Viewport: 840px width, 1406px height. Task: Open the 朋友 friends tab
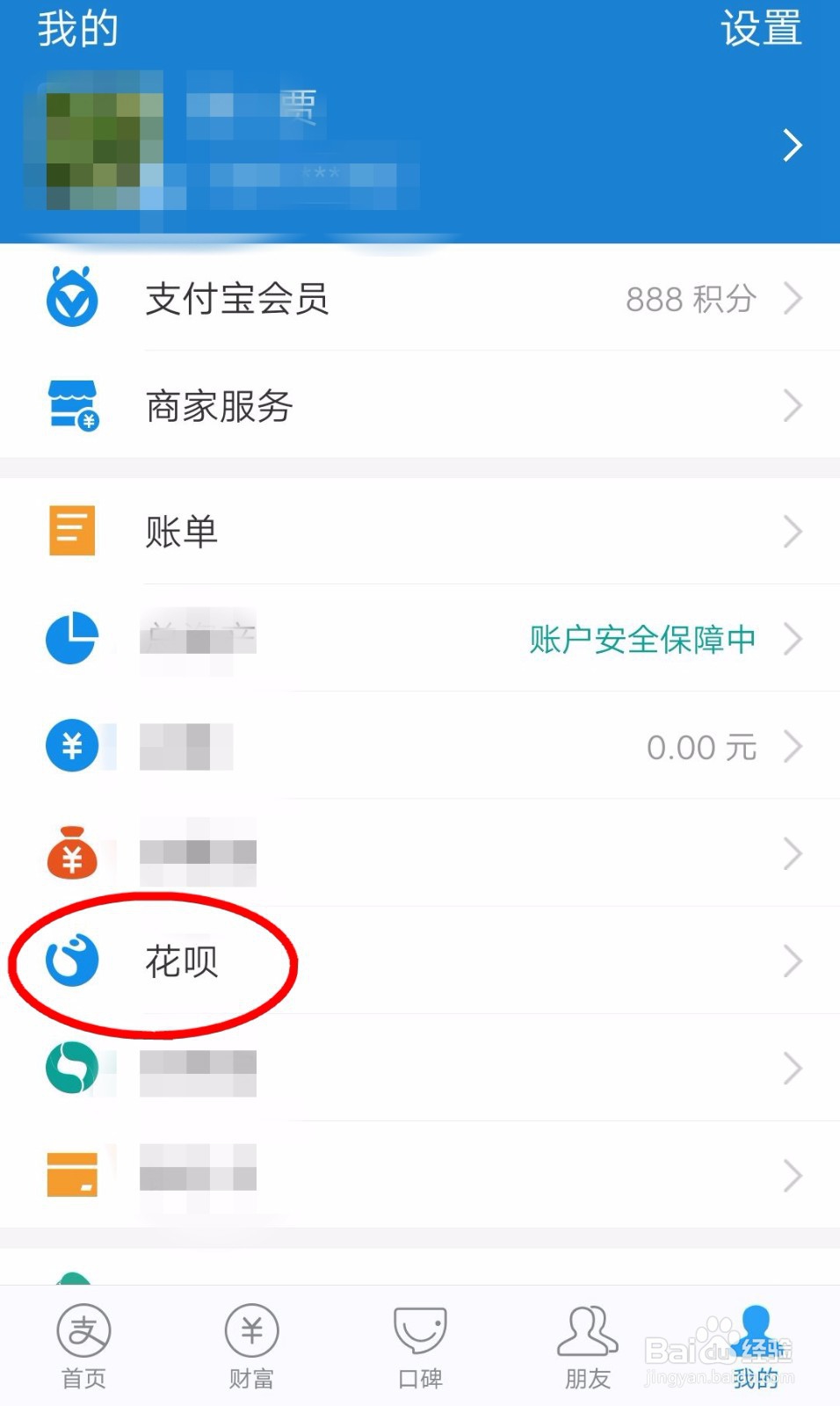(x=587, y=1344)
